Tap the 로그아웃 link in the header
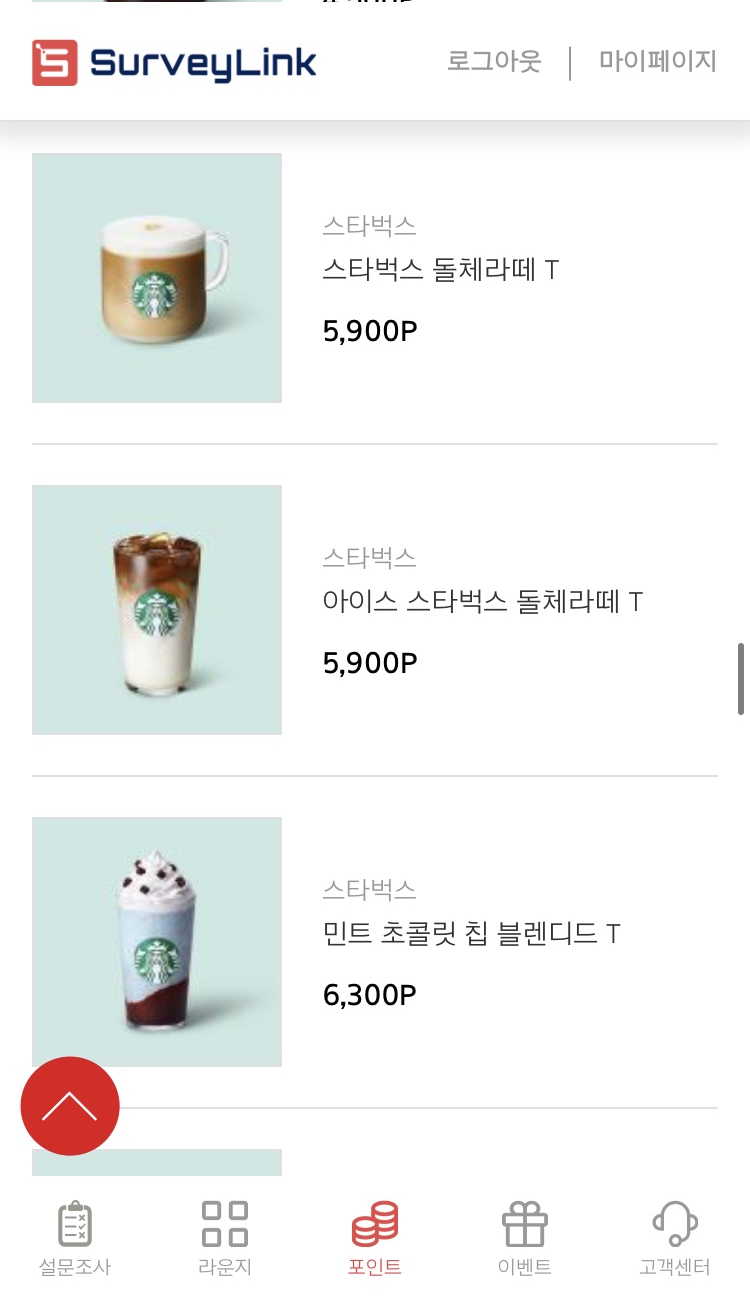Viewport: 750px width, 1296px height. [x=494, y=61]
